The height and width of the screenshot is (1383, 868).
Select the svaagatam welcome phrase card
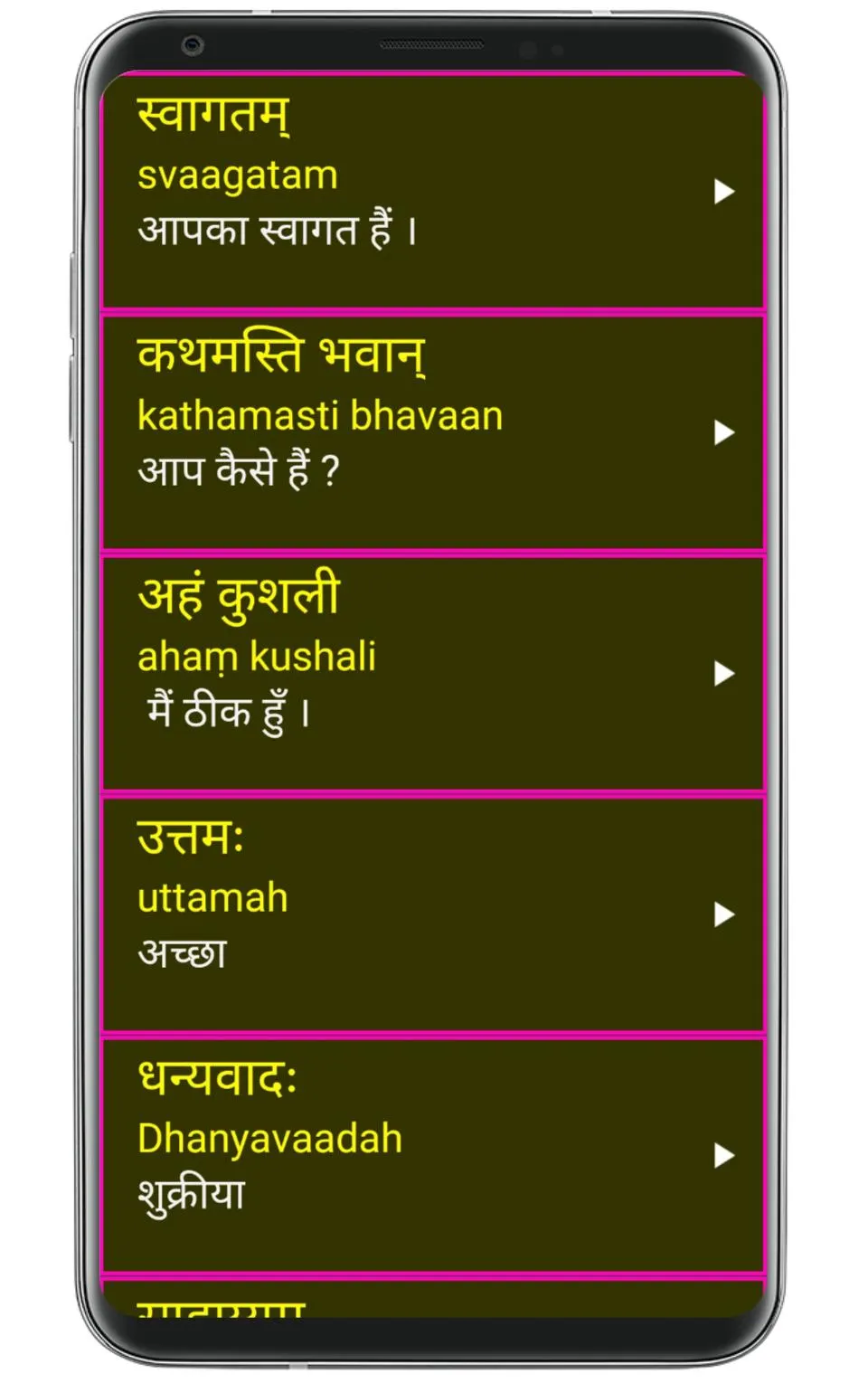tap(434, 190)
